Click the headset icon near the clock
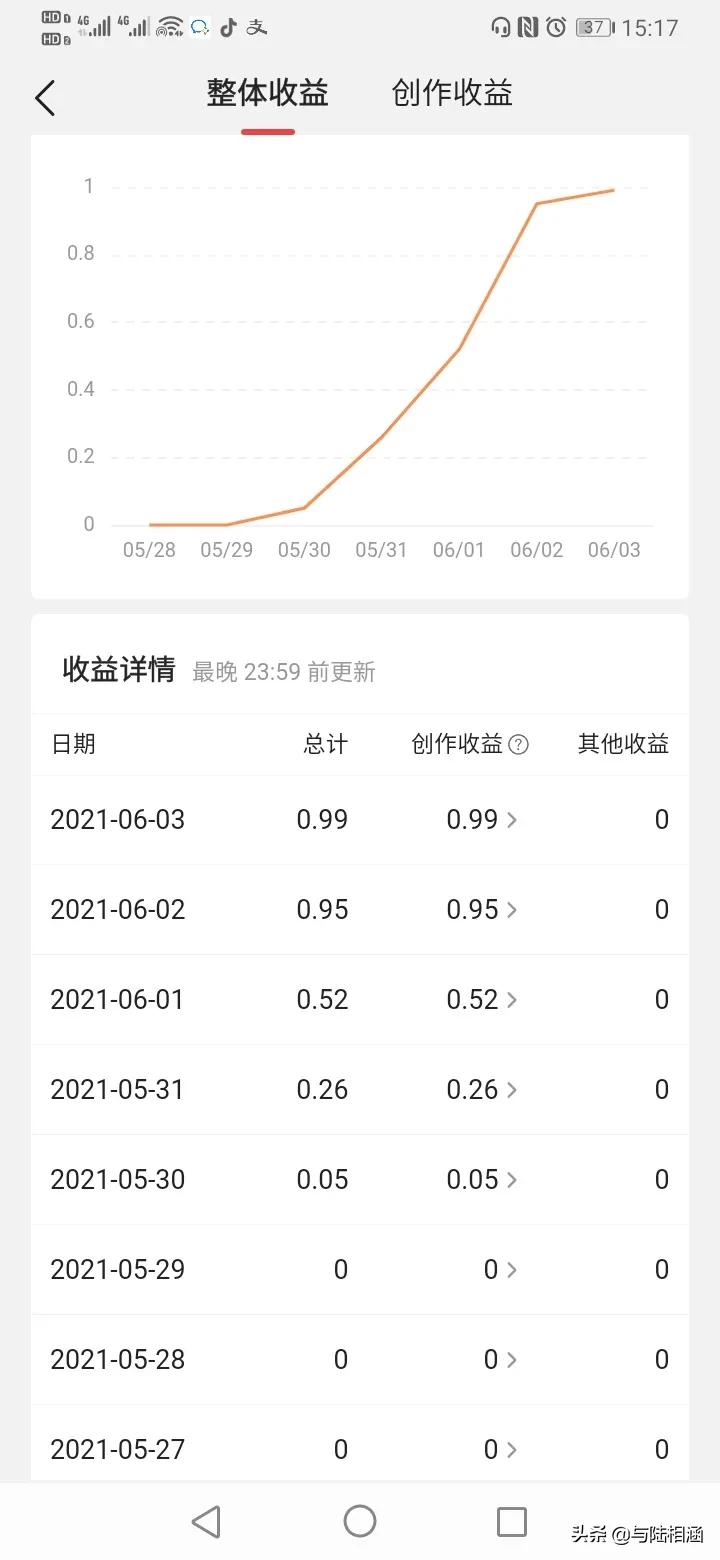 click(501, 27)
